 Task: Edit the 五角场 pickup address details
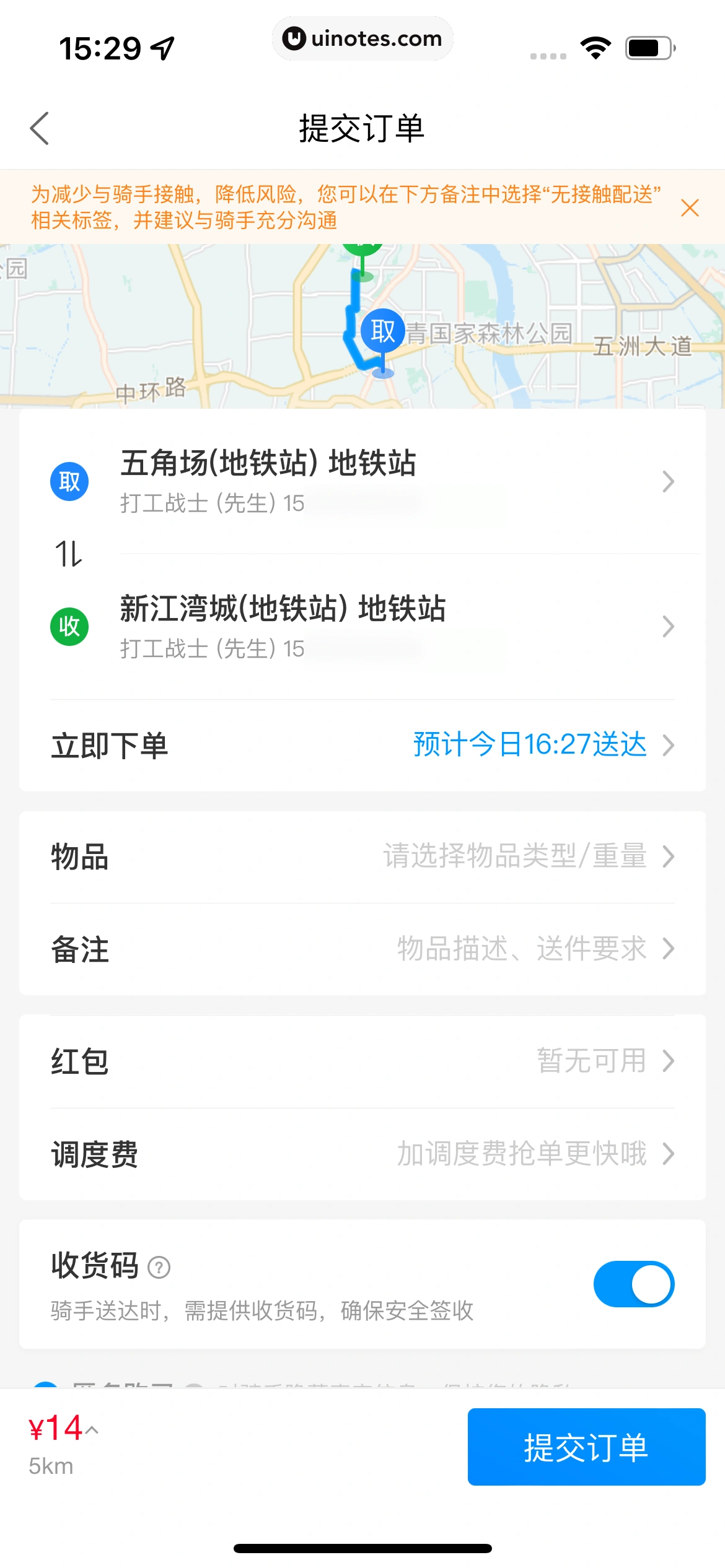point(668,482)
